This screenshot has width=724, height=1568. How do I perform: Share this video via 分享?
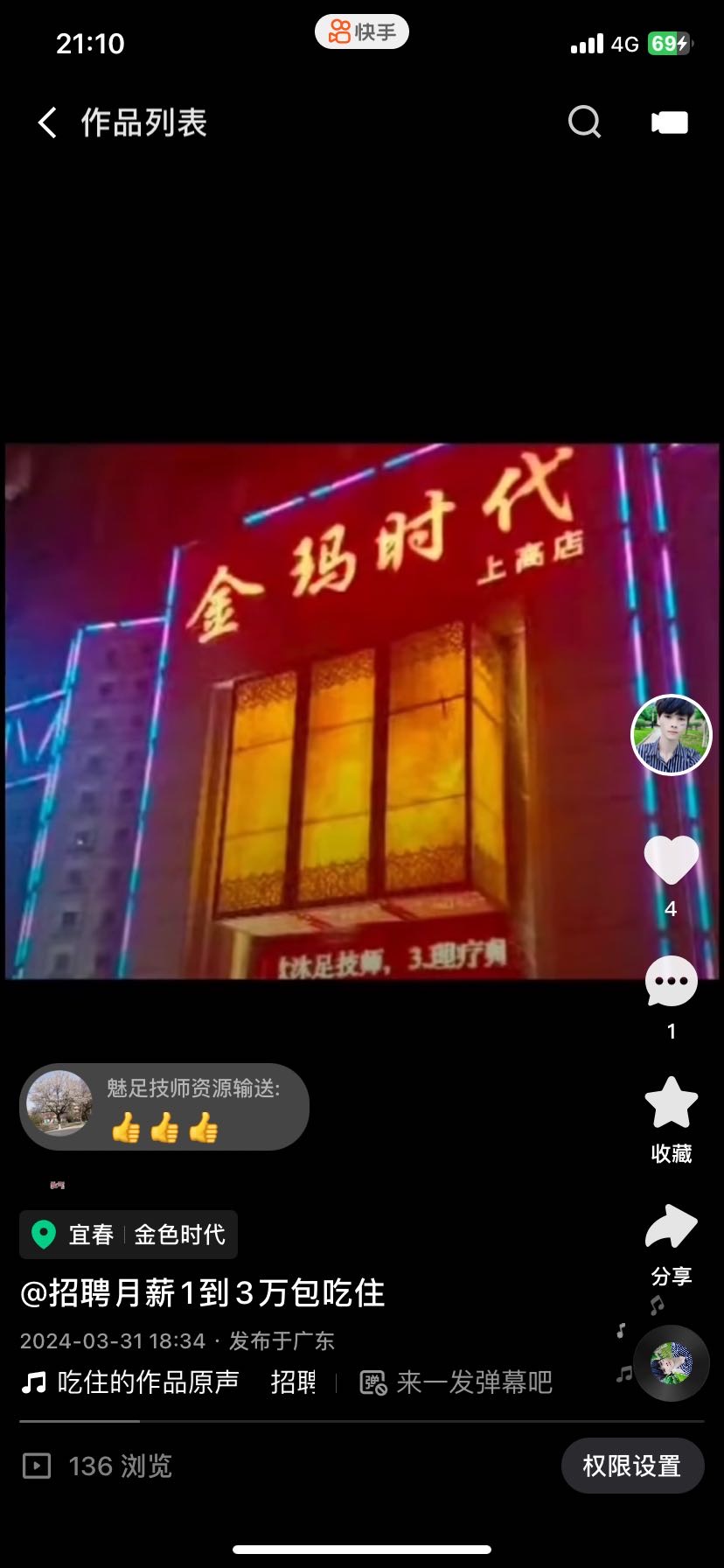pyautogui.click(x=671, y=1227)
